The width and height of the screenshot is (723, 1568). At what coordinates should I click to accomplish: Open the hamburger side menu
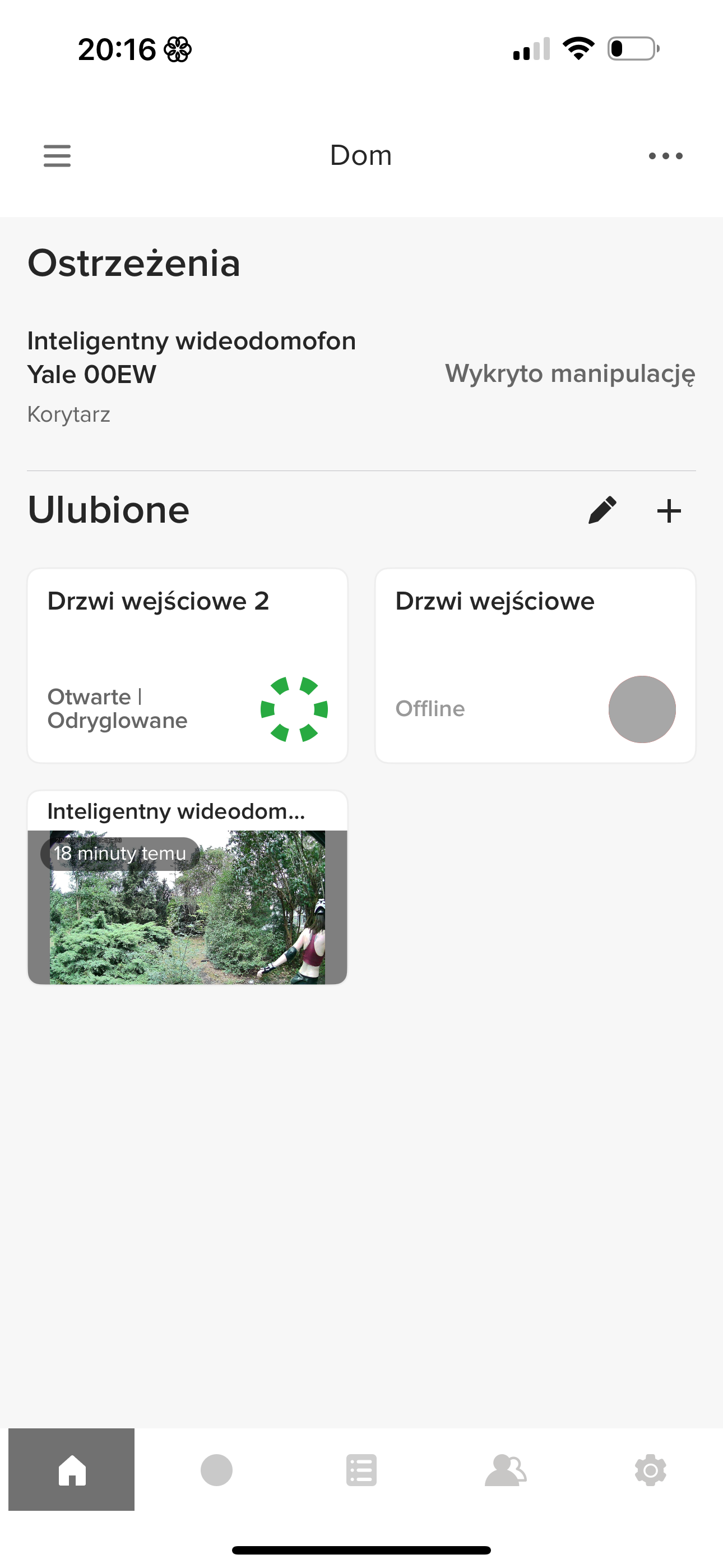point(57,156)
